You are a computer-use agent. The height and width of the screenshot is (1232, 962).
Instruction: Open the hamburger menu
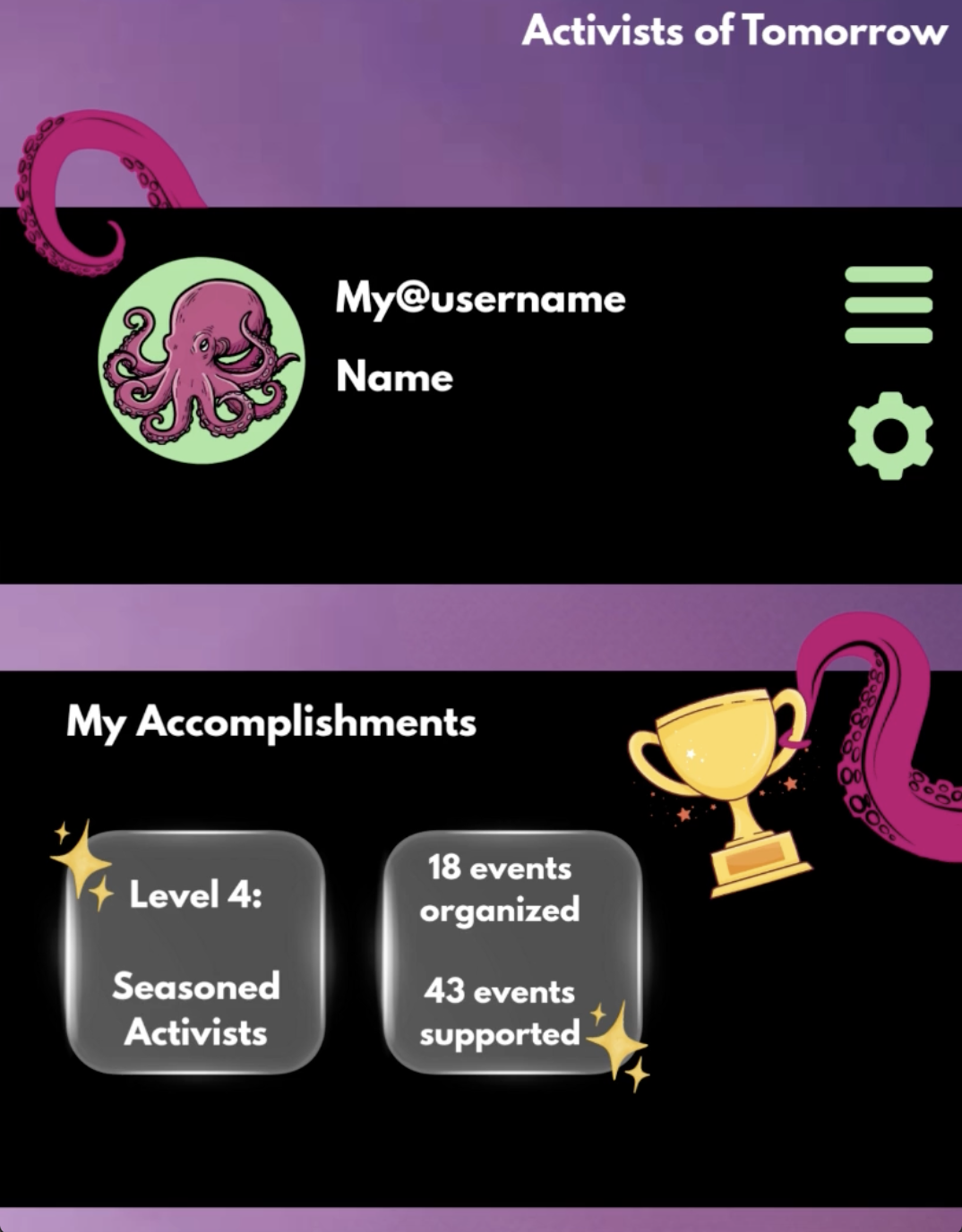(x=889, y=305)
